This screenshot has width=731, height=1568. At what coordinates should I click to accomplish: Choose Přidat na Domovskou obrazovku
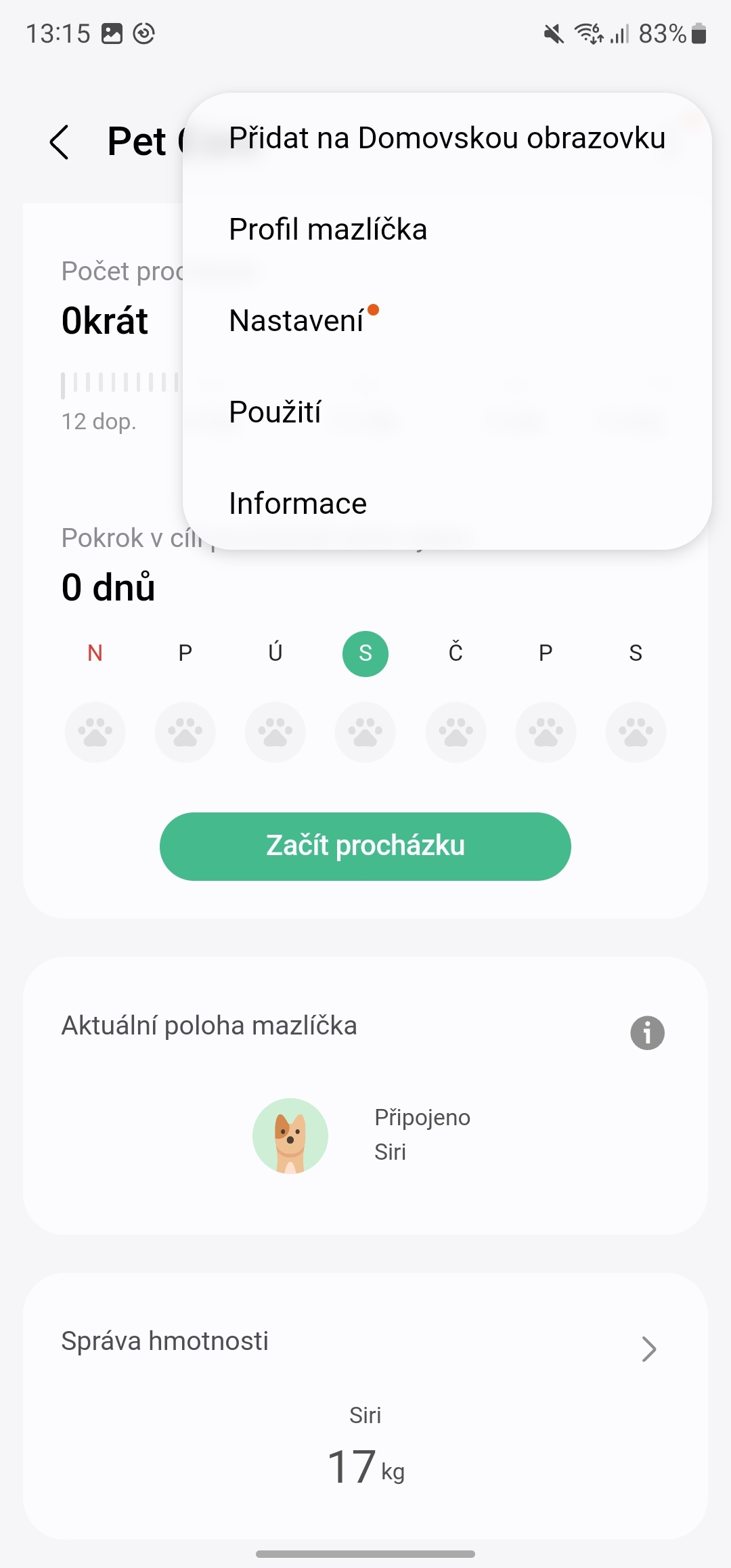tap(447, 137)
